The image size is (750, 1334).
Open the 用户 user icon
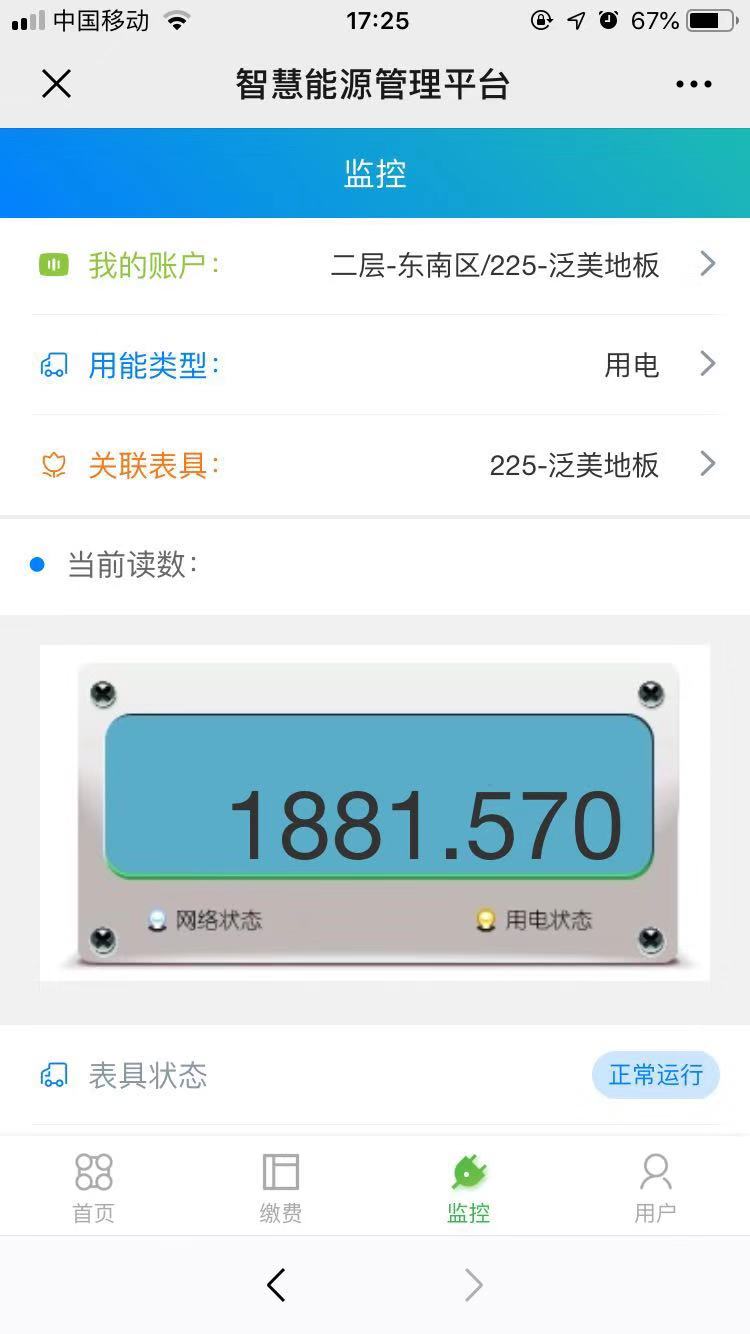point(655,1170)
